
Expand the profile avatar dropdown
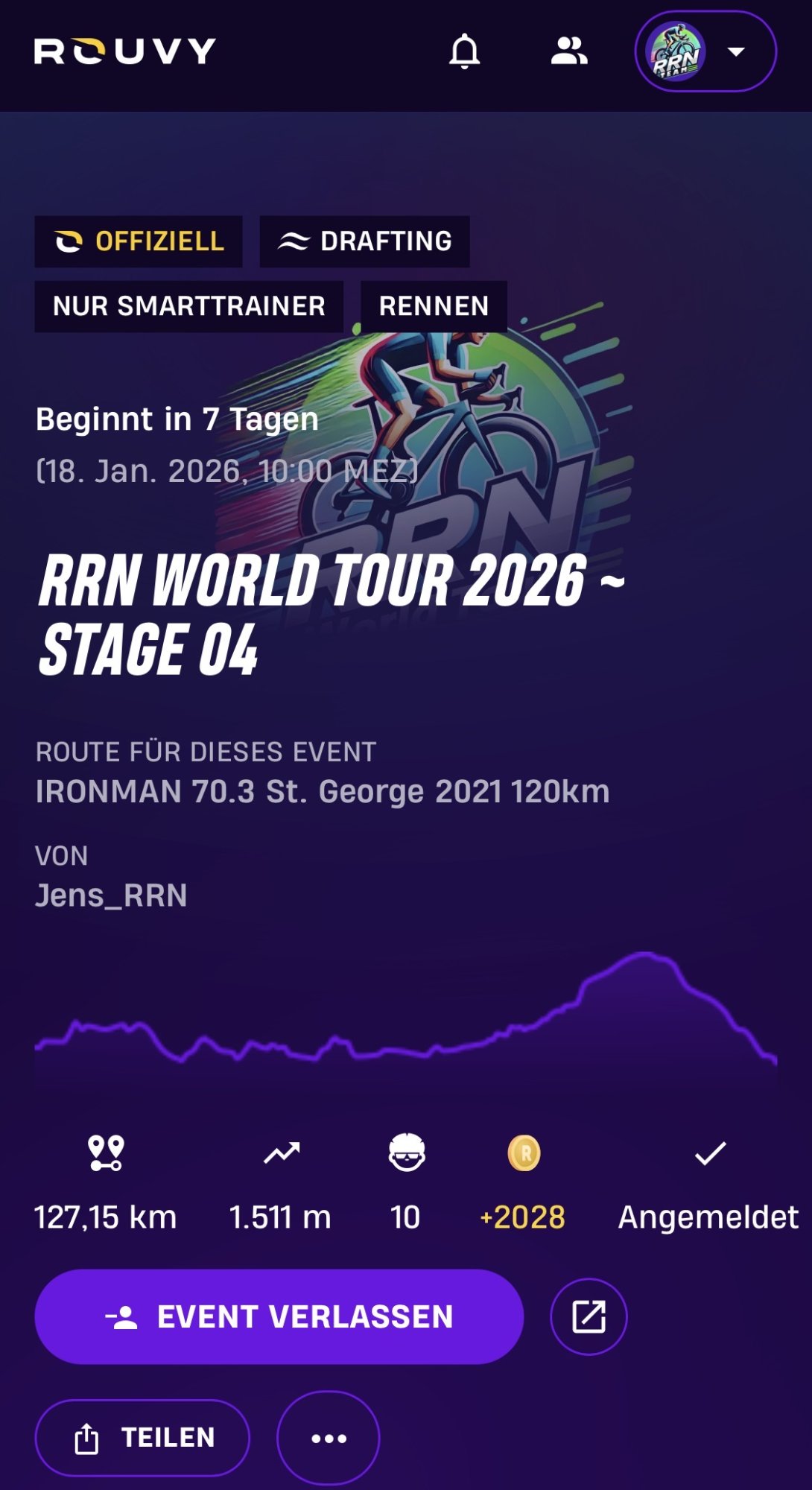click(x=705, y=51)
